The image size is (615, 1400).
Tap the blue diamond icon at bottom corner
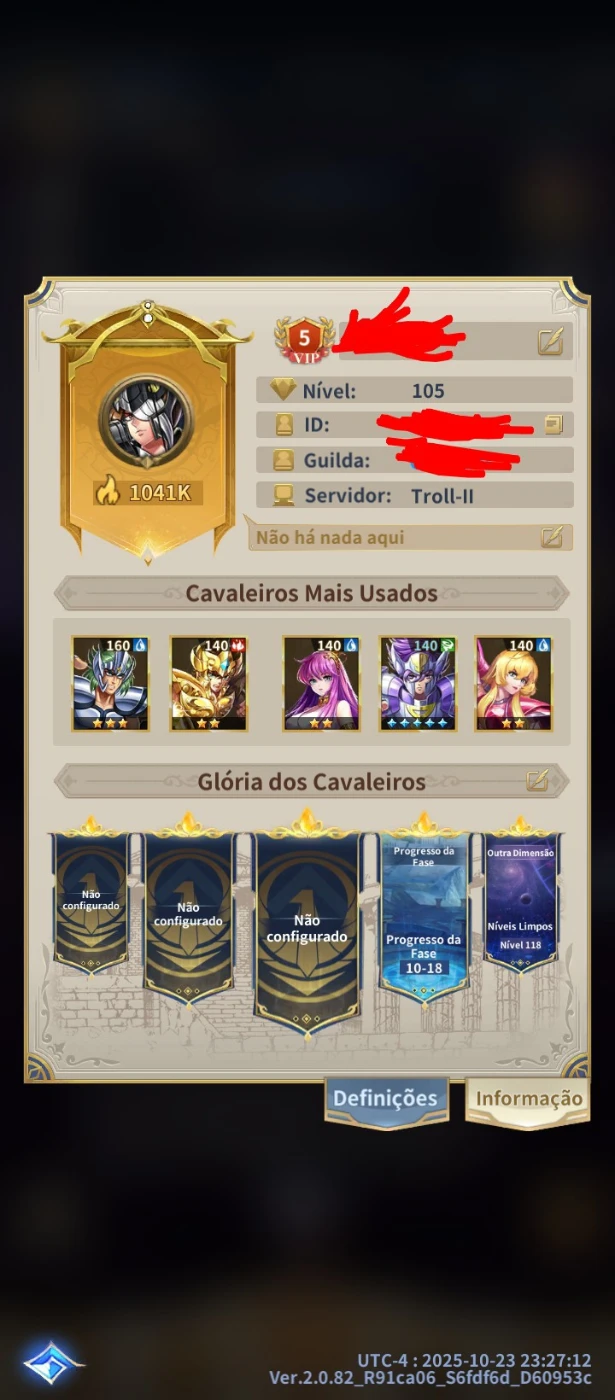coord(50,1362)
